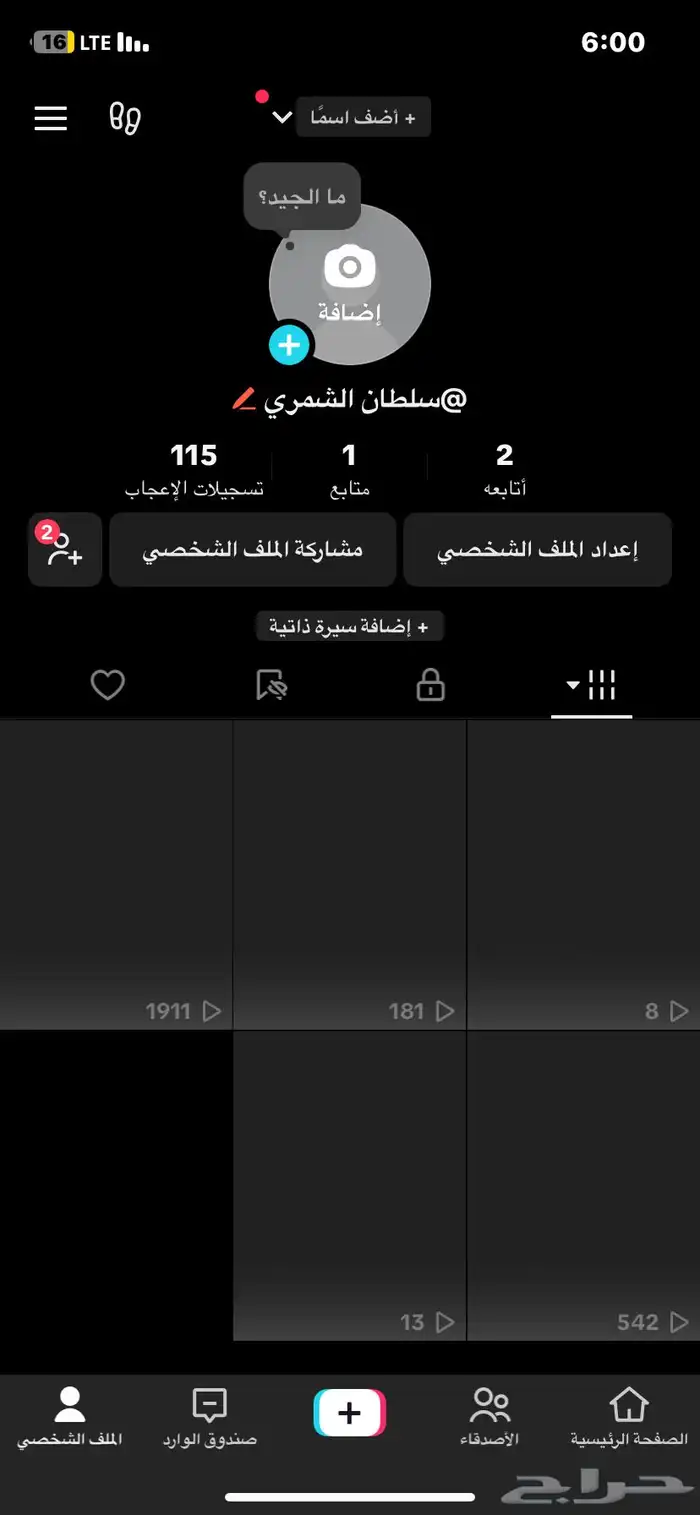Go to the Home tab
The height and width of the screenshot is (1515, 700).
point(629,1417)
